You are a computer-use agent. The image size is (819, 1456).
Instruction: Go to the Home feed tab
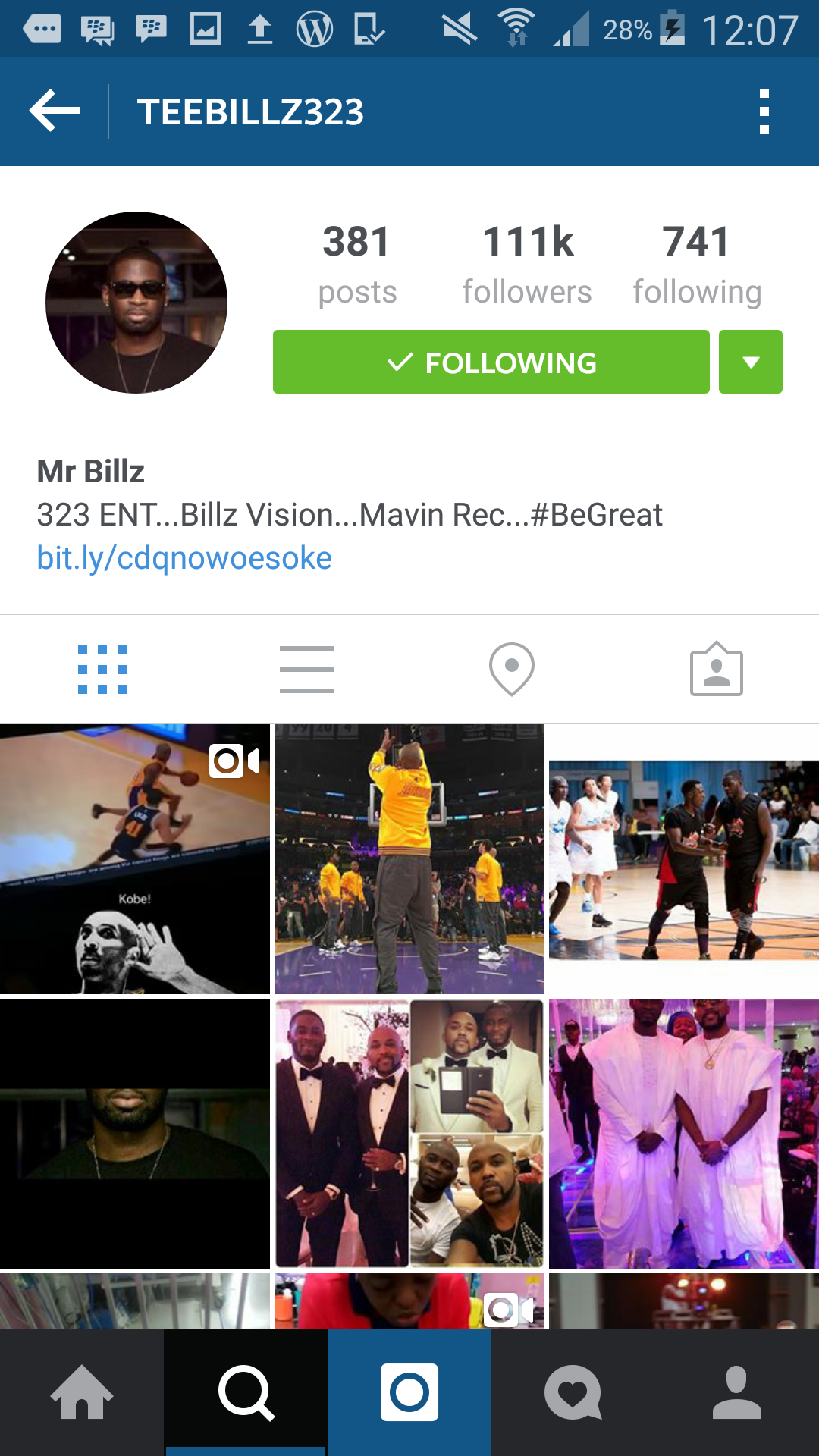82,1392
